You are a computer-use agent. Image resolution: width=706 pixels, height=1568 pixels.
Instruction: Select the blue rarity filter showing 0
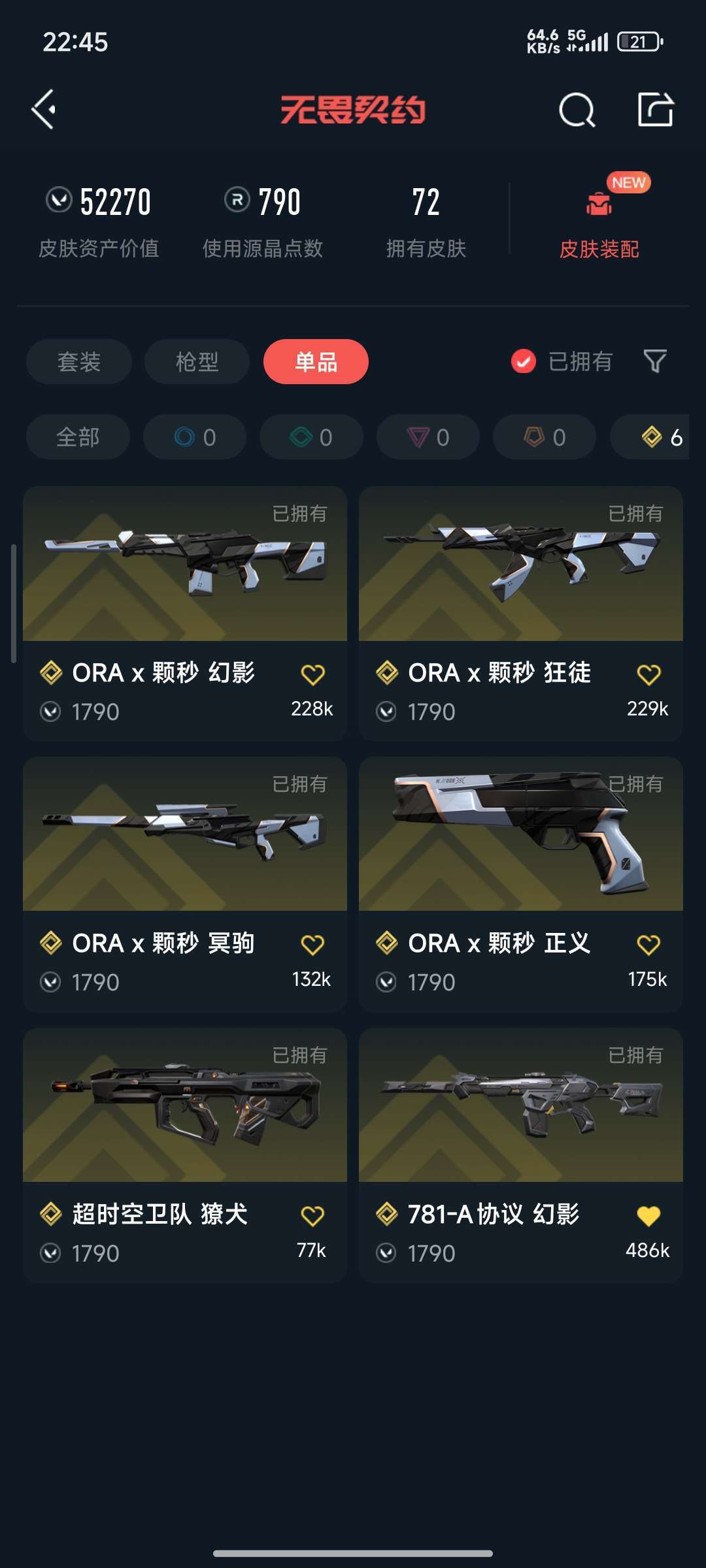click(x=194, y=437)
